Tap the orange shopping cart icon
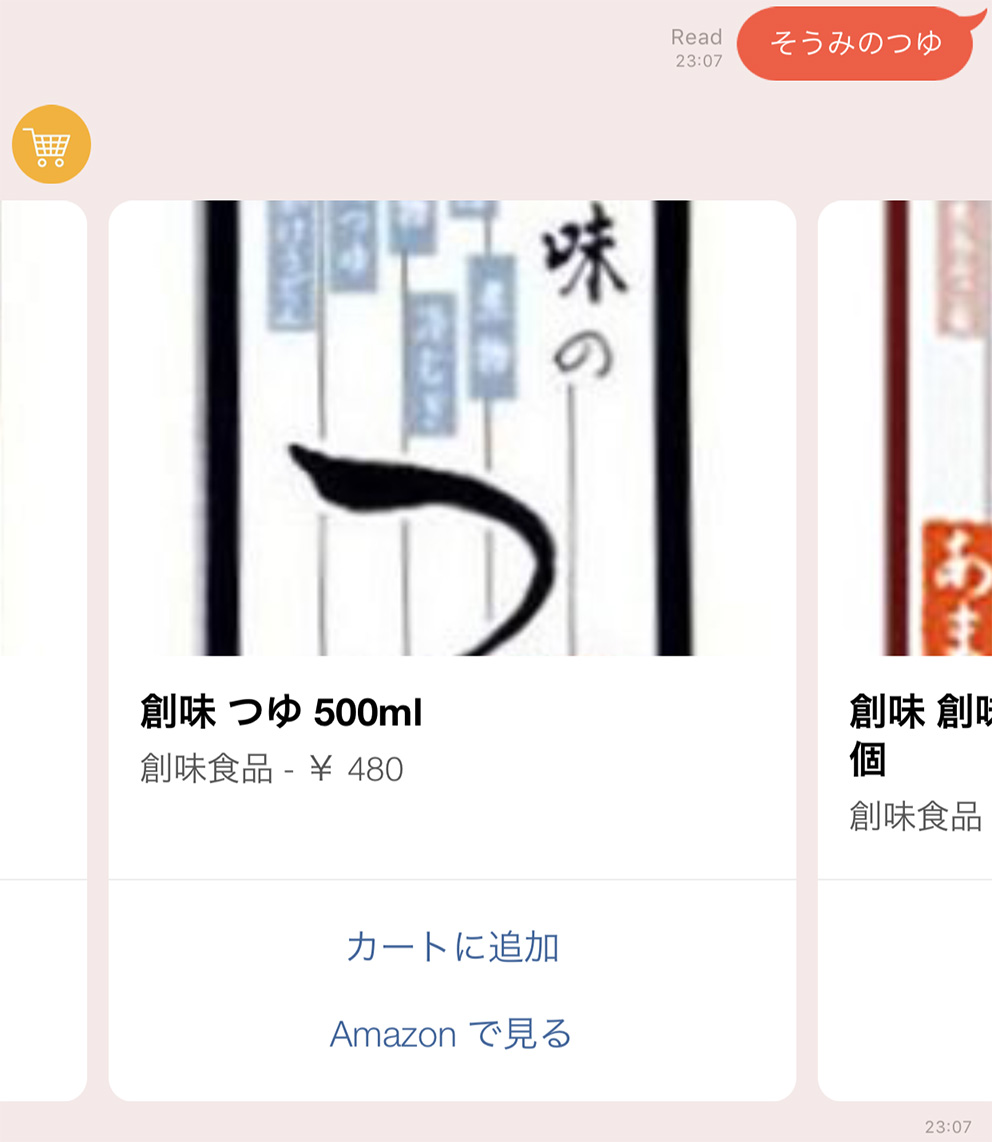This screenshot has height=1142, width=992. pos(51,145)
